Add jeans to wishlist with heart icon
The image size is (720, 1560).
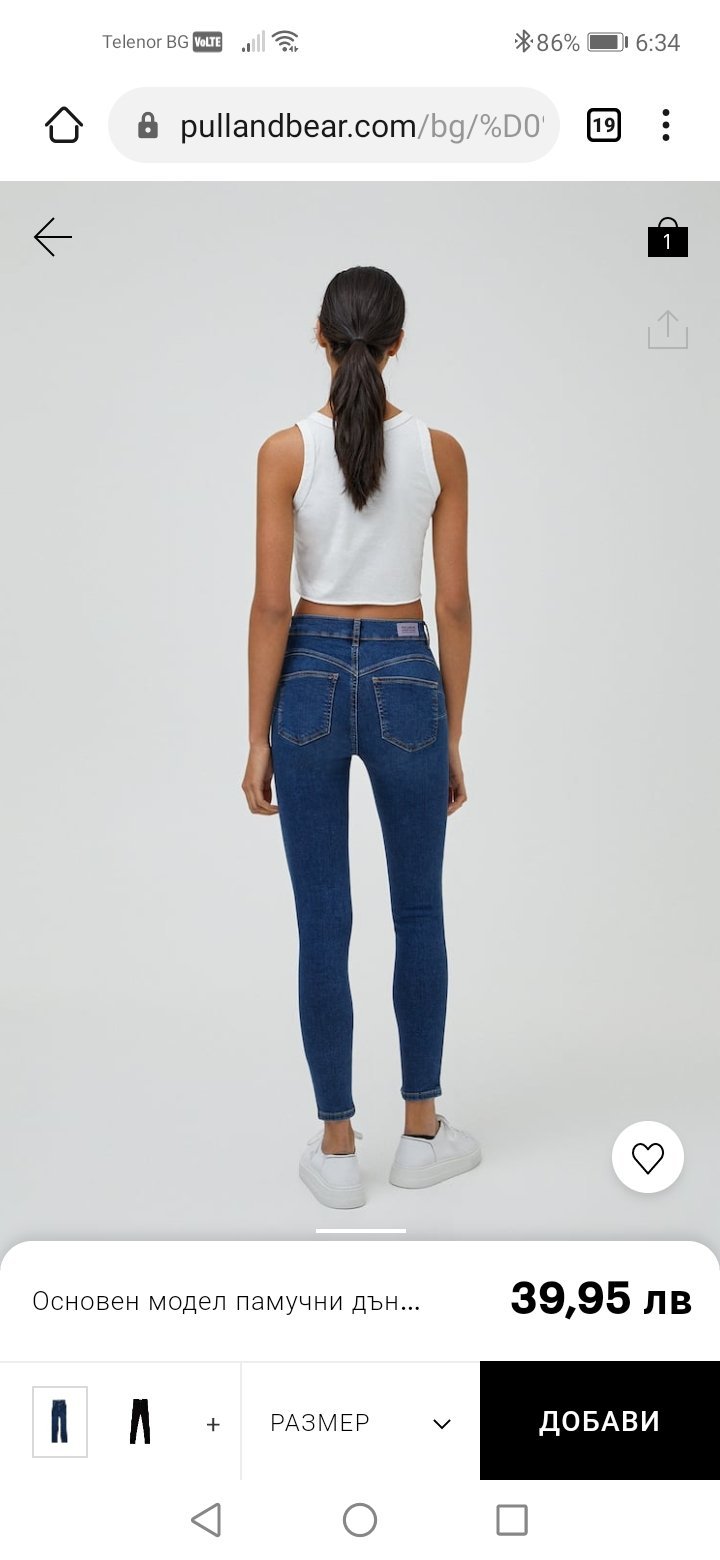pos(648,1158)
